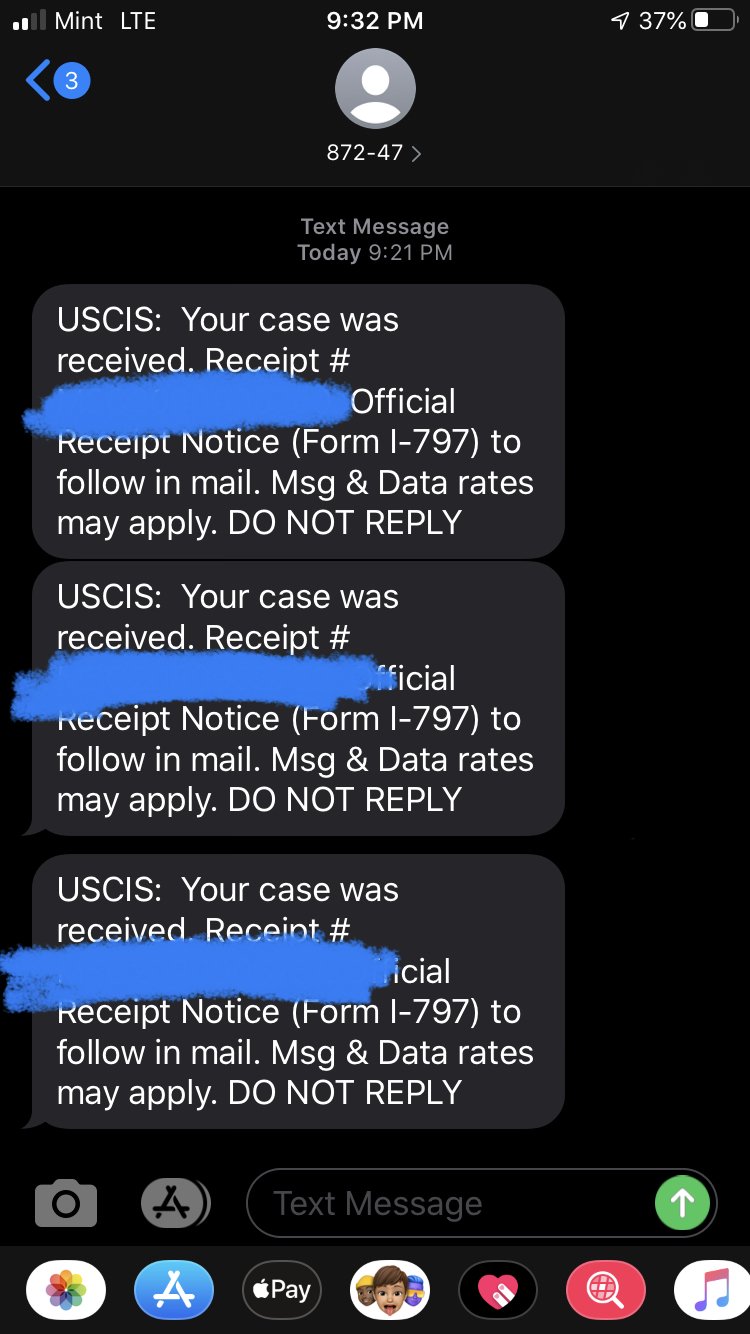
Task: Open the #images search app
Action: [606, 1290]
